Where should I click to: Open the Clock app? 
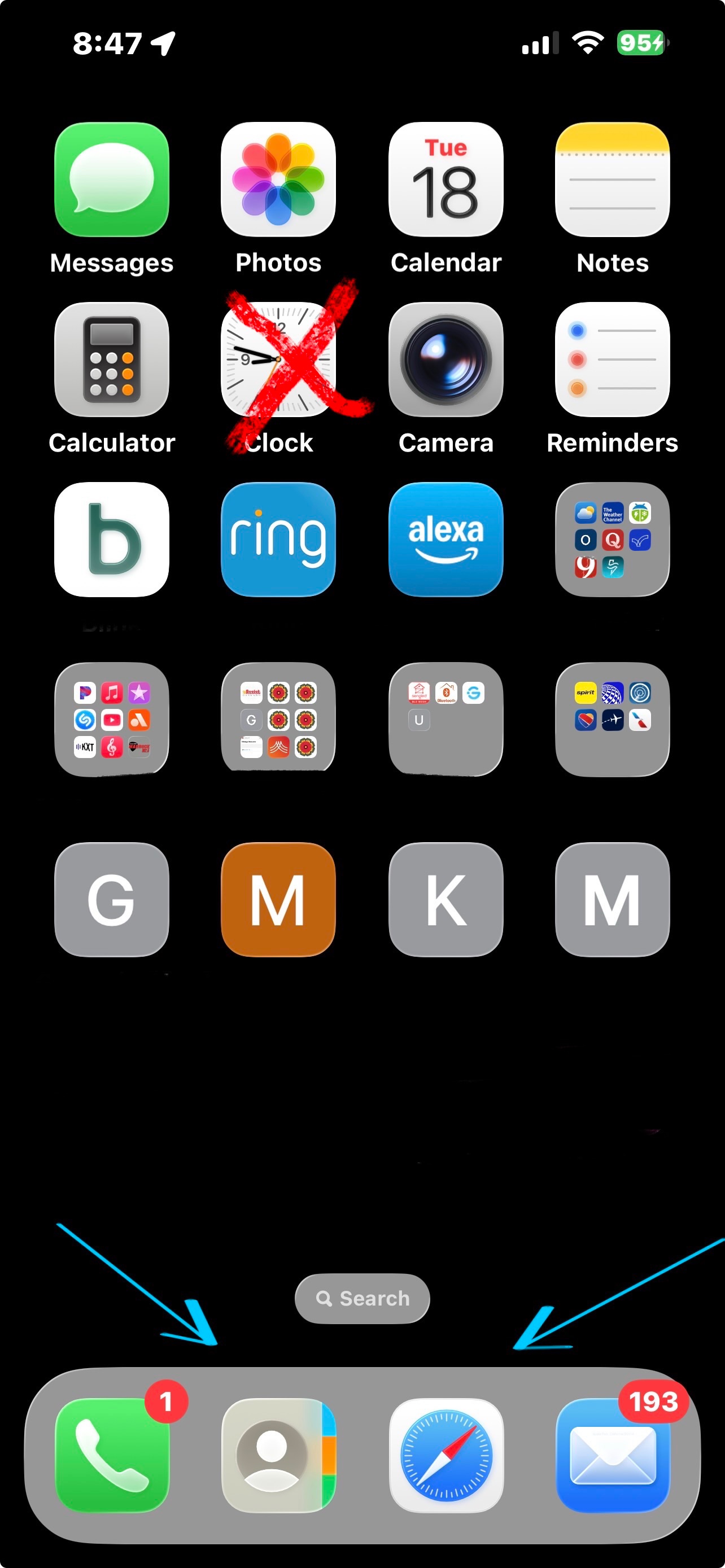(x=278, y=360)
